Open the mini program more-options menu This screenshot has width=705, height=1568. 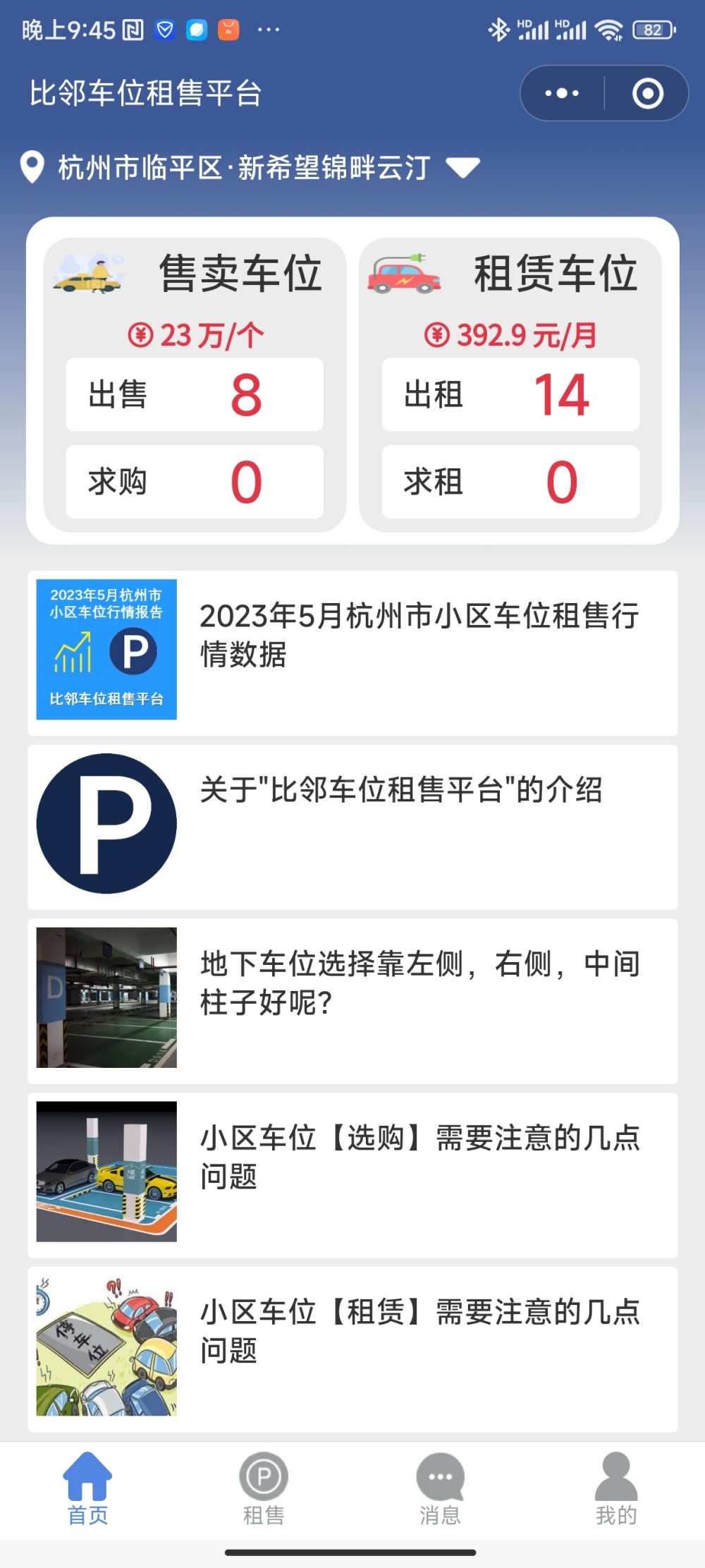pyautogui.click(x=562, y=93)
